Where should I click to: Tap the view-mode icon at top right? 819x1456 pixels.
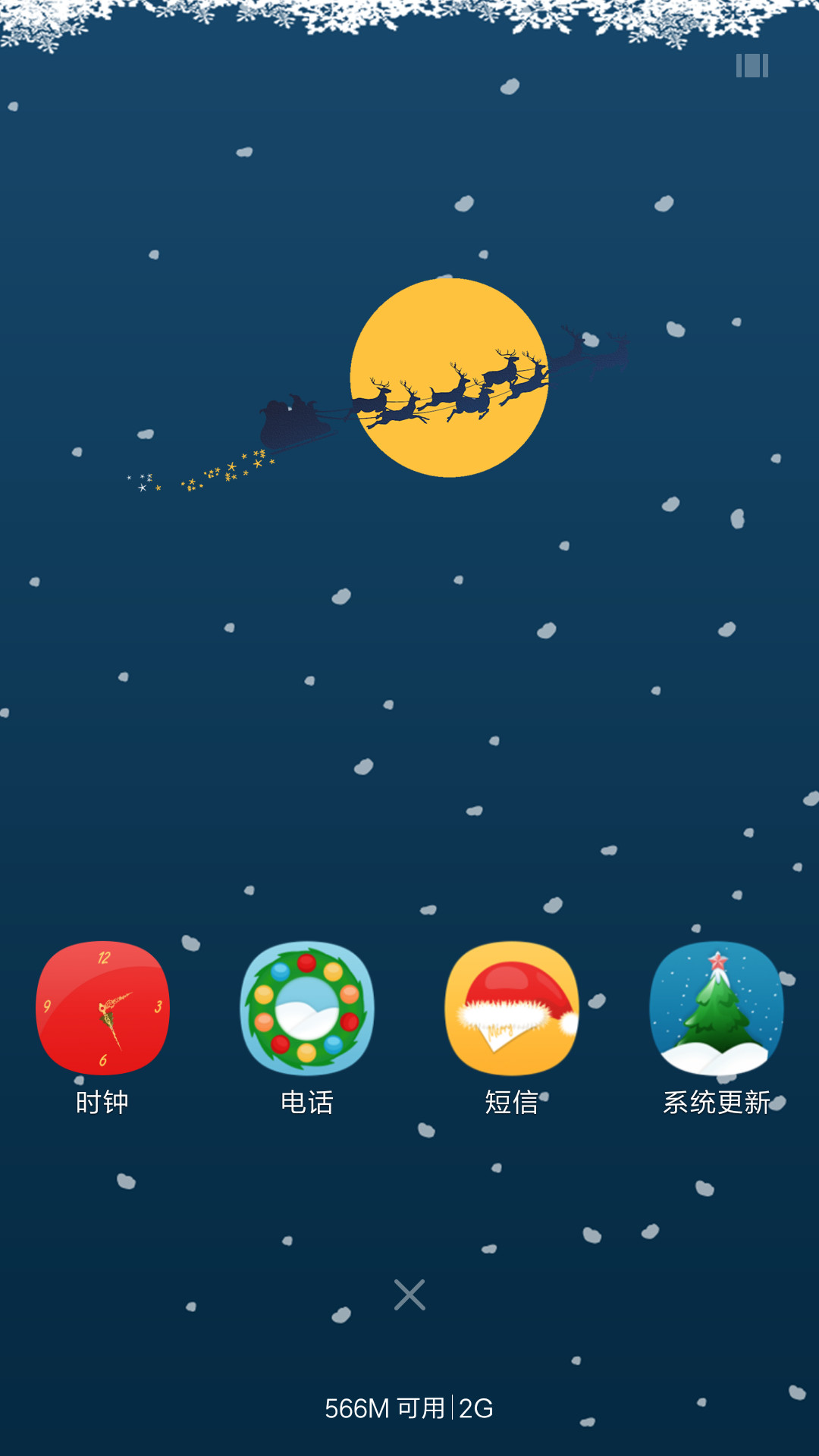pos(752,66)
